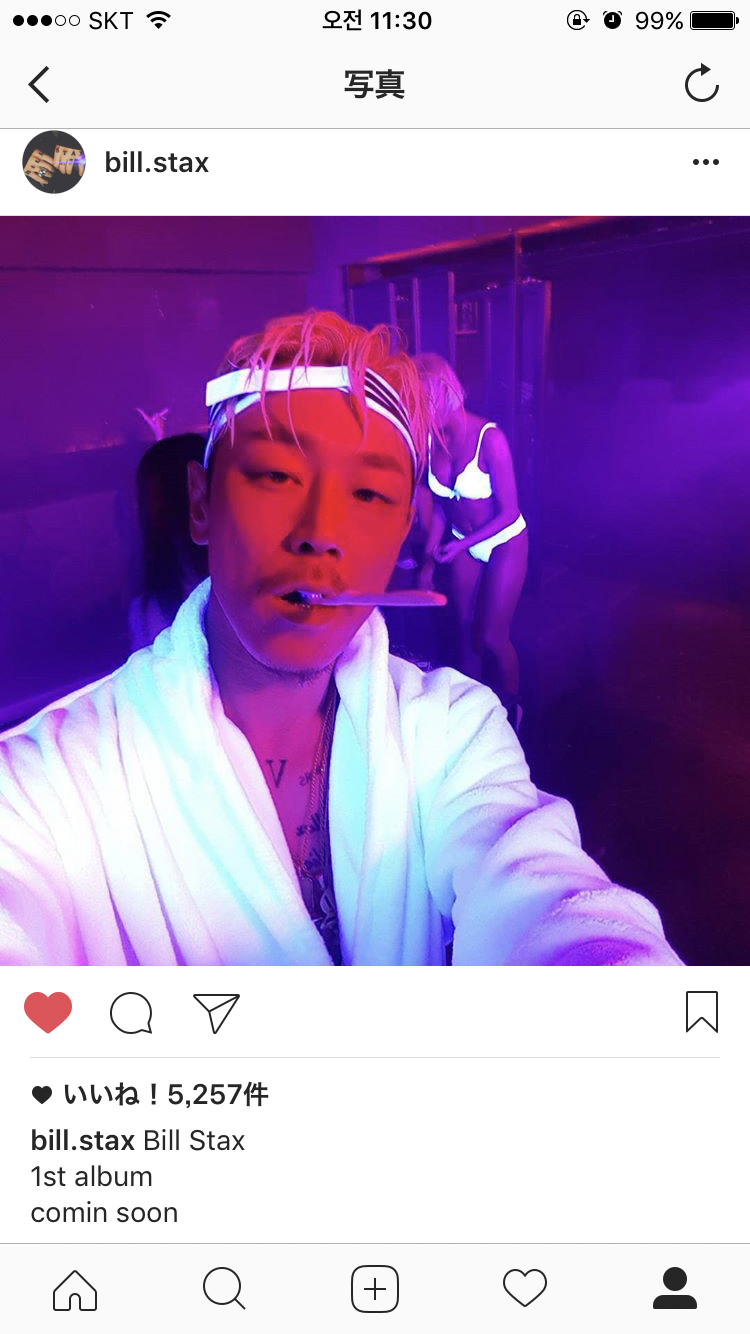
Task: Open bill.stax profile from the username link
Action: click(156, 163)
